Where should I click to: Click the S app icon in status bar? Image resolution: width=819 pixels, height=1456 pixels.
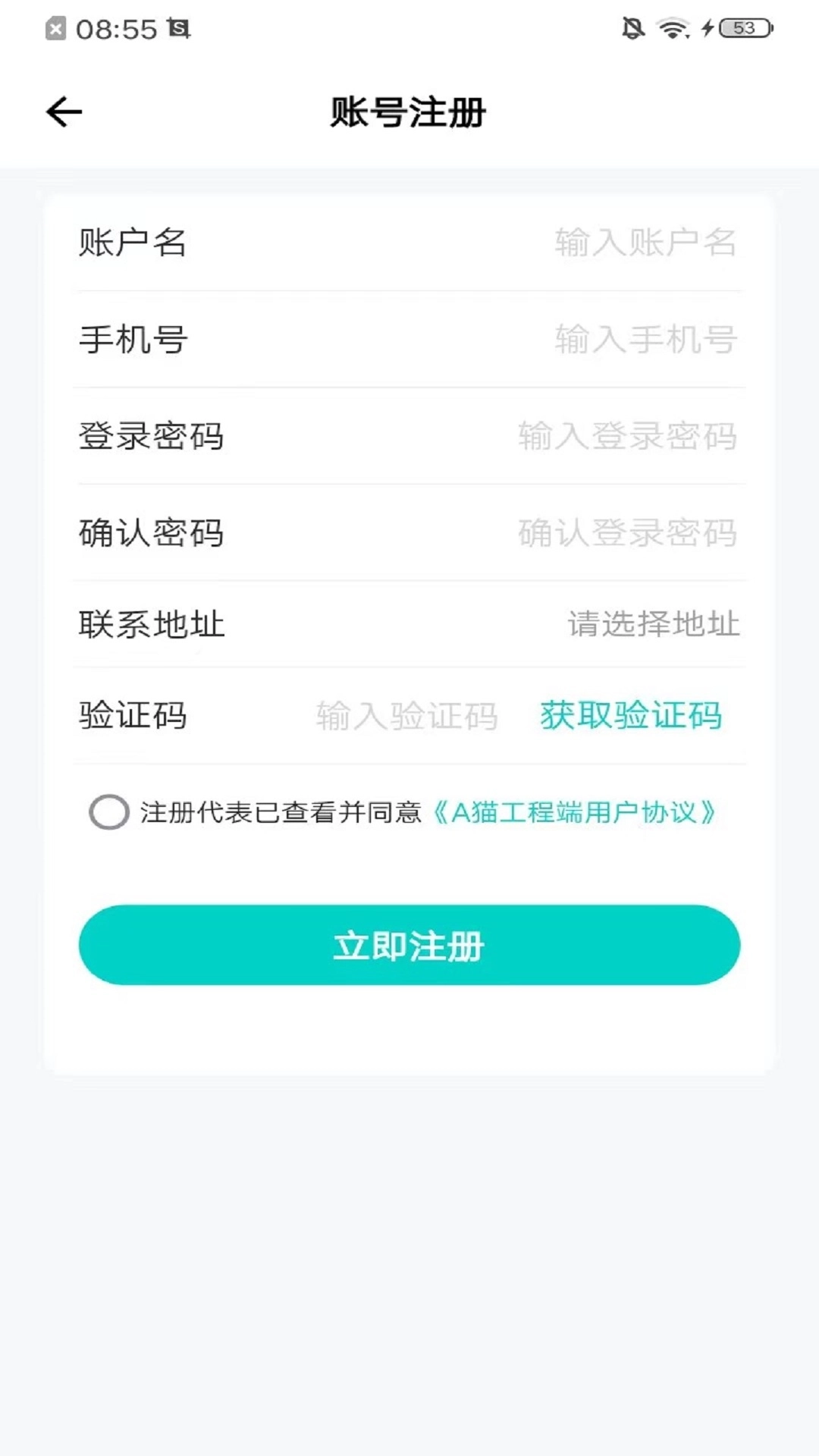tap(179, 29)
